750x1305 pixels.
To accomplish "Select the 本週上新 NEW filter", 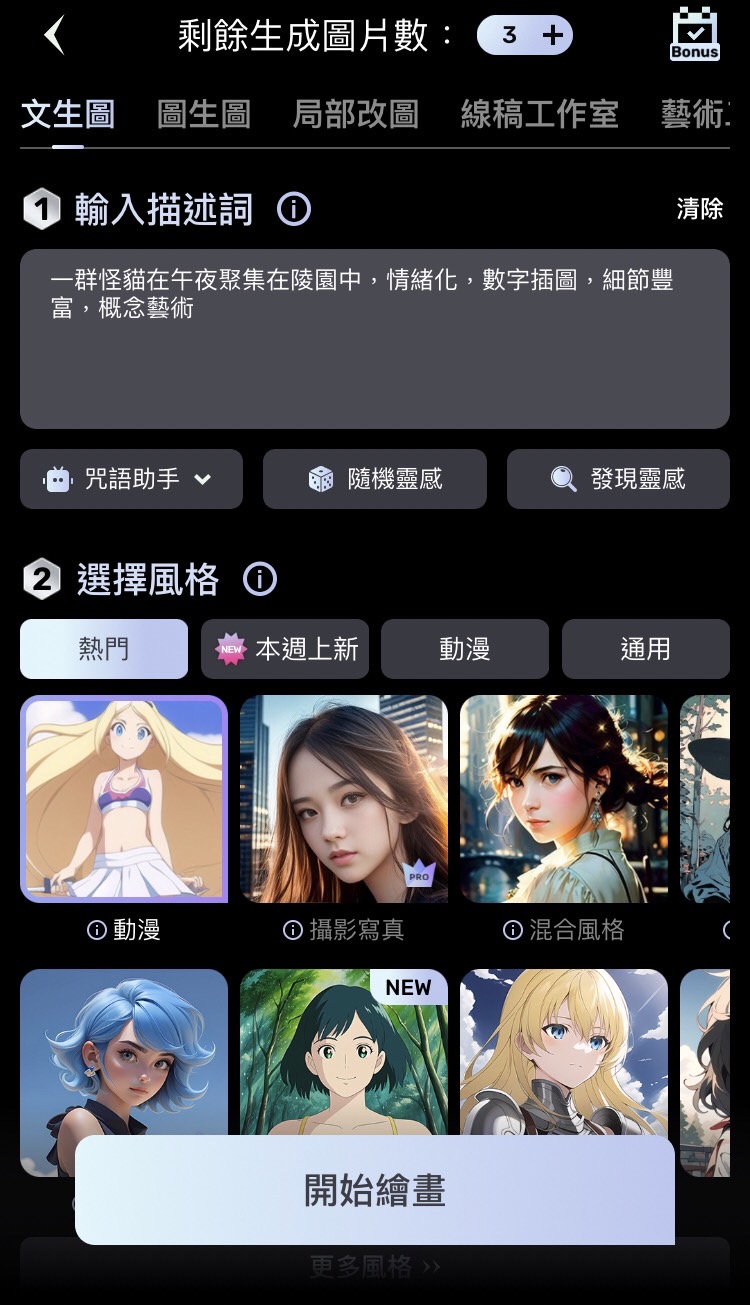I will 284,648.
